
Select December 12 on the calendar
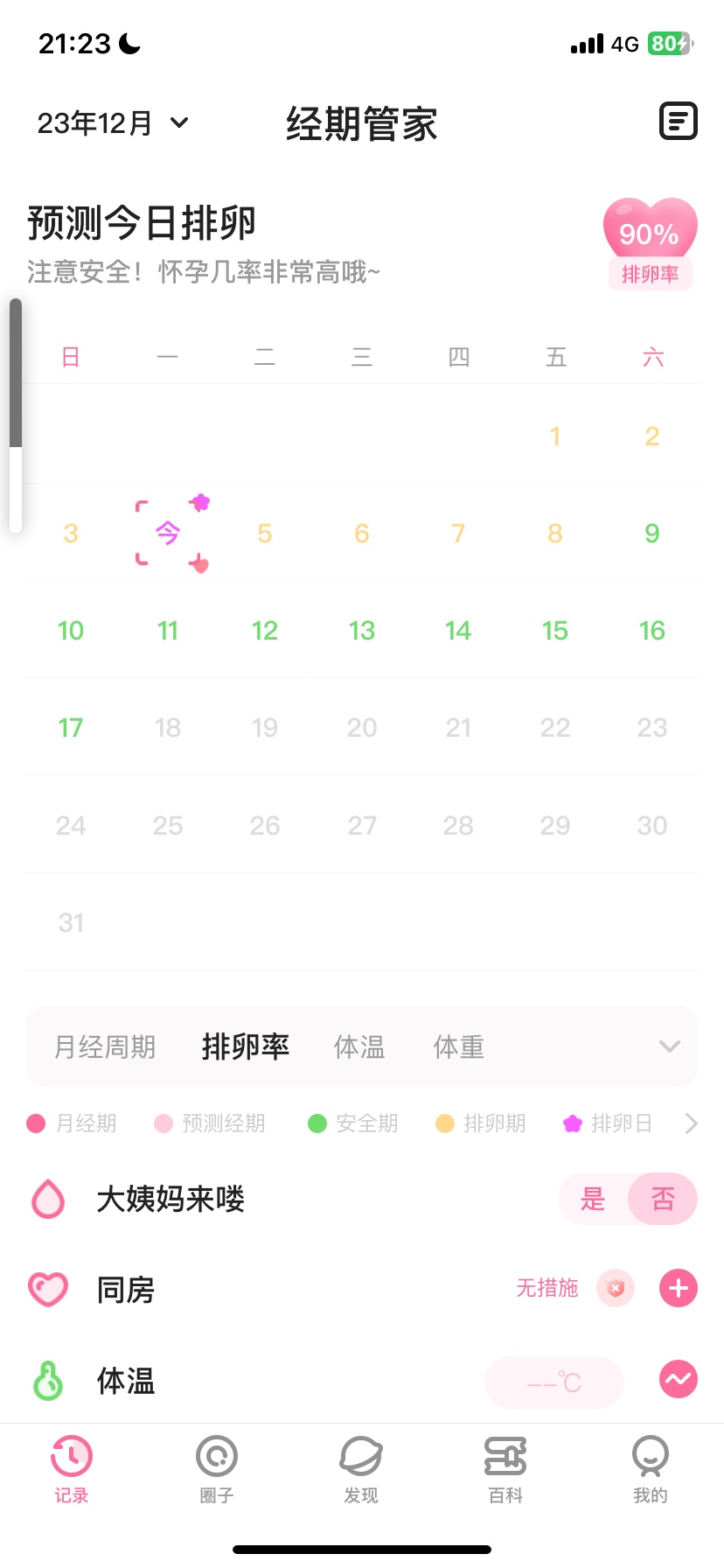pyautogui.click(x=264, y=631)
